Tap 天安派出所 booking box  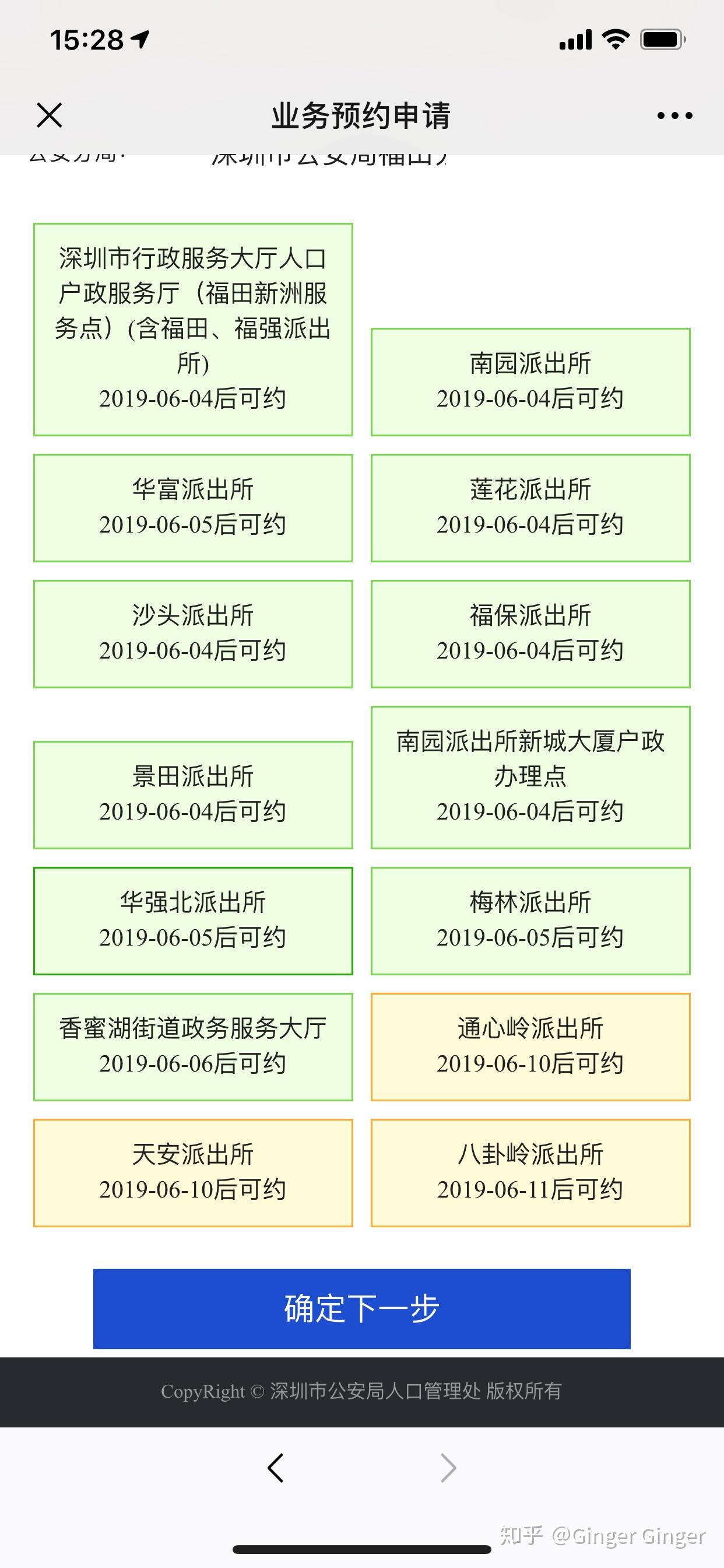click(x=193, y=1172)
